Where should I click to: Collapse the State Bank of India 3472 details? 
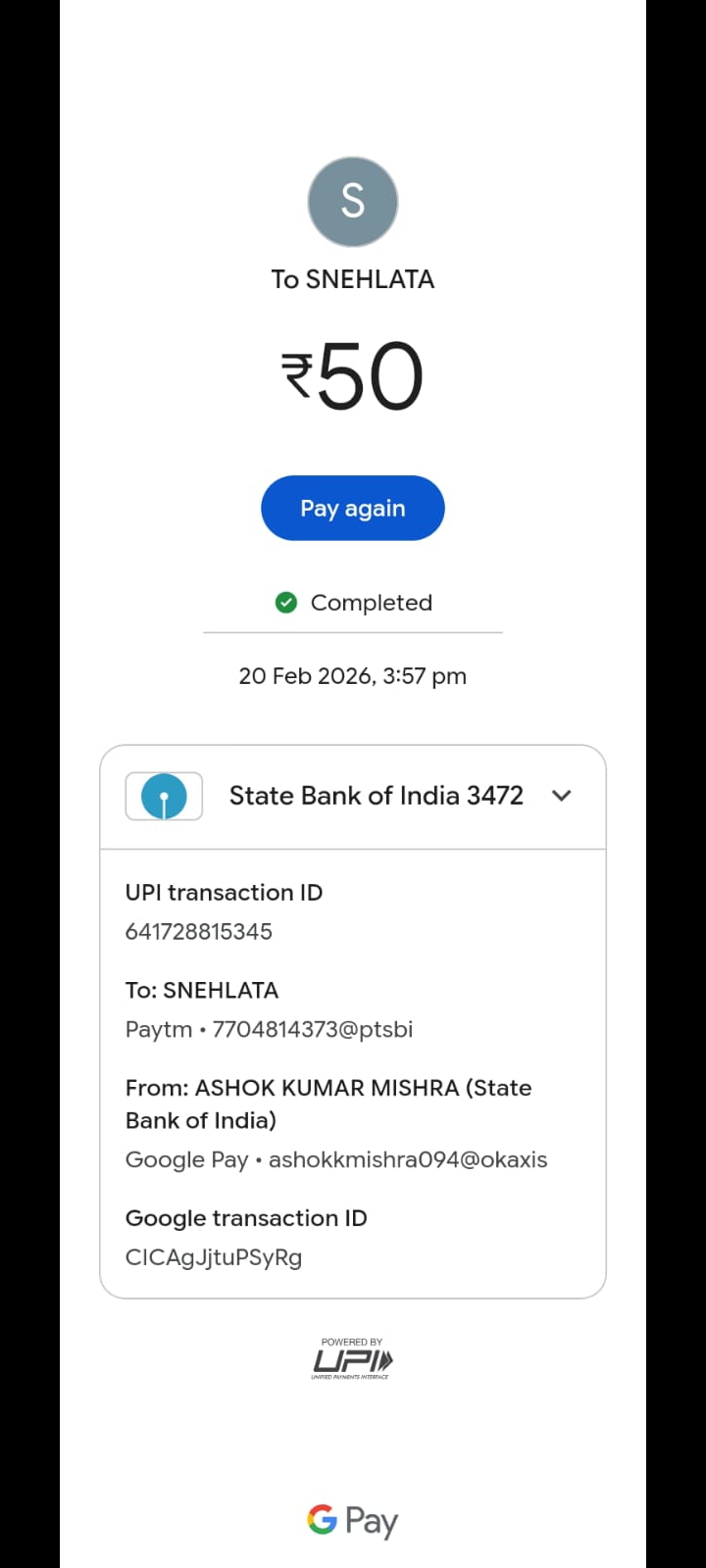[561, 796]
